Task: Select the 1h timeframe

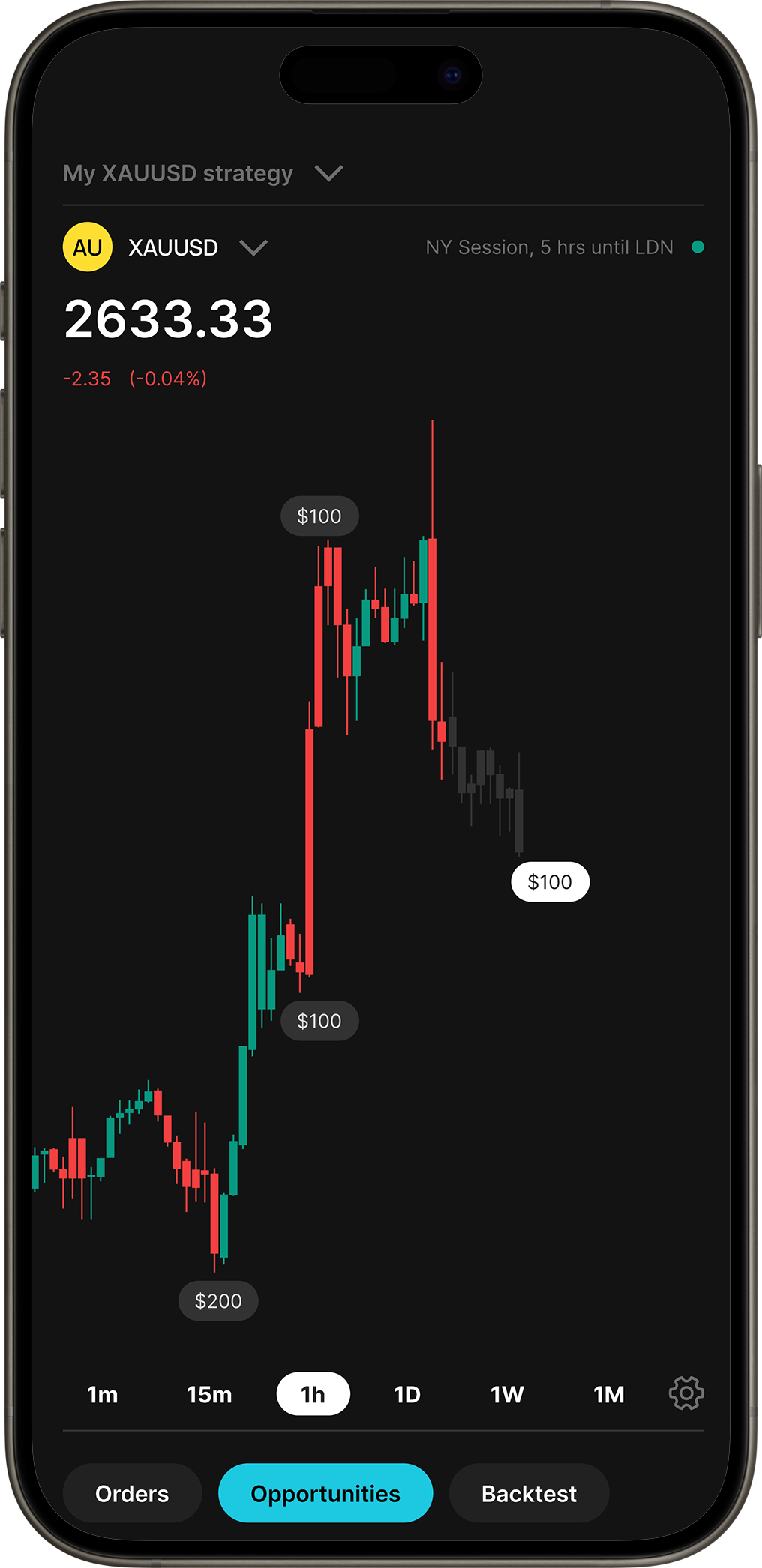Action: pyautogui.click(x=313, y=1395)
